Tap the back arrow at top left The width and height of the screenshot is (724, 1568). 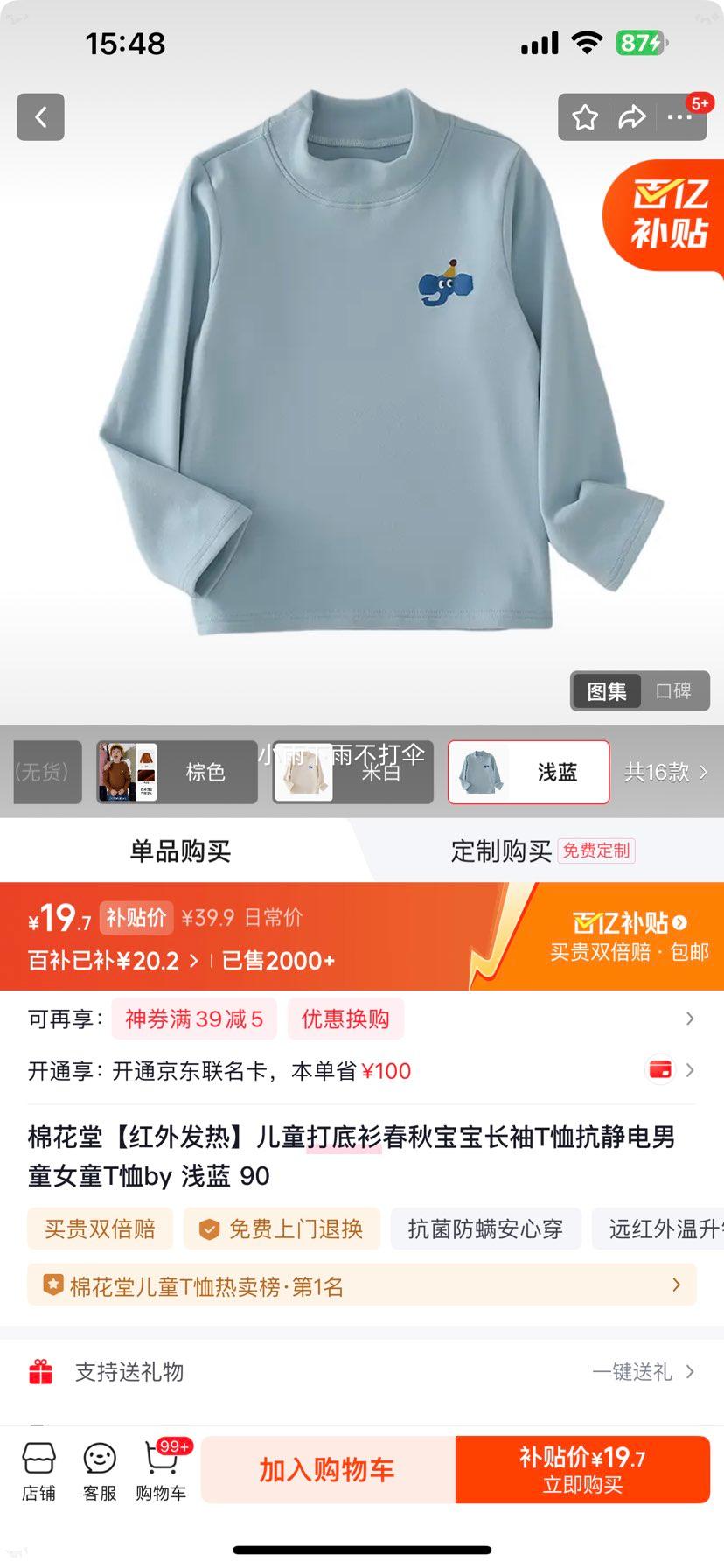[x=40, y=116]
